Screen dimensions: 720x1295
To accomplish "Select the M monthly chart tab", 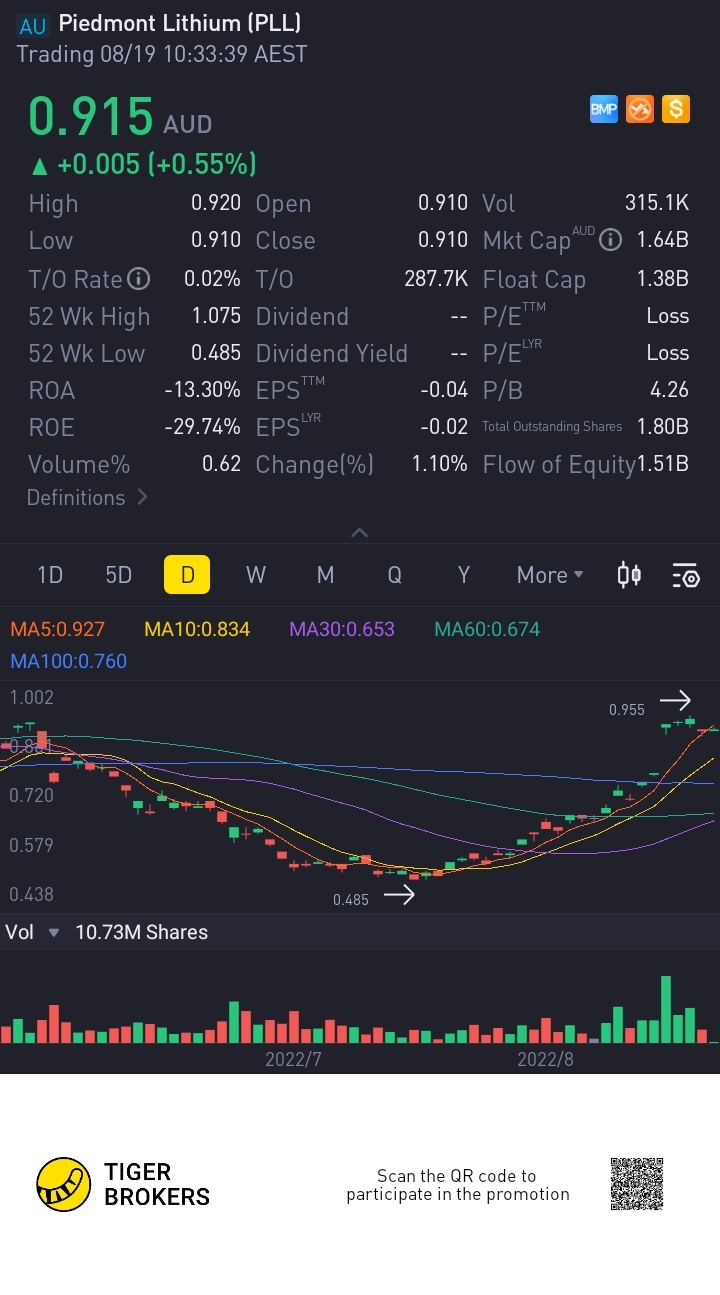I will (325, 575).
